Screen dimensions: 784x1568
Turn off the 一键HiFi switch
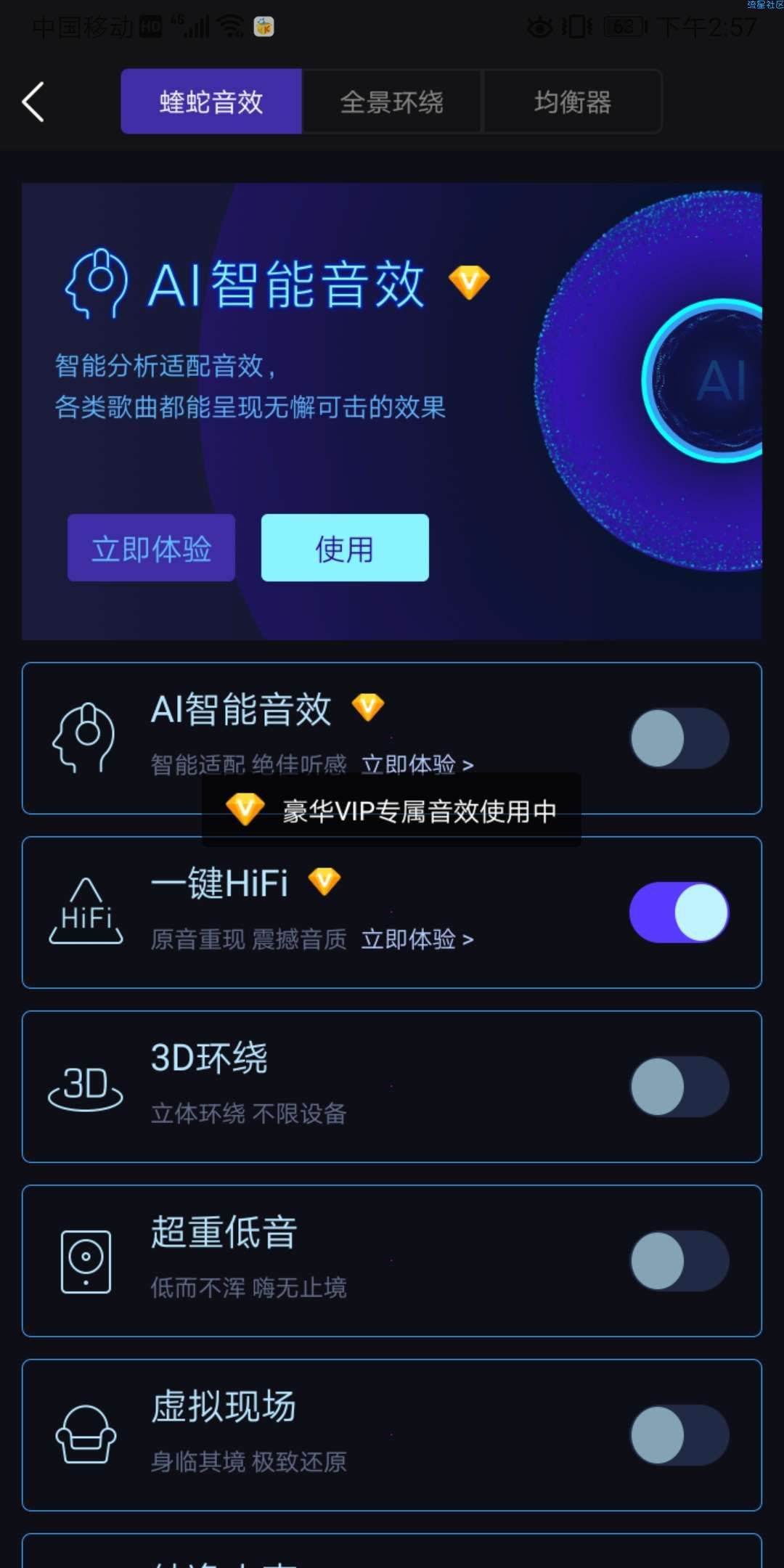679,912
